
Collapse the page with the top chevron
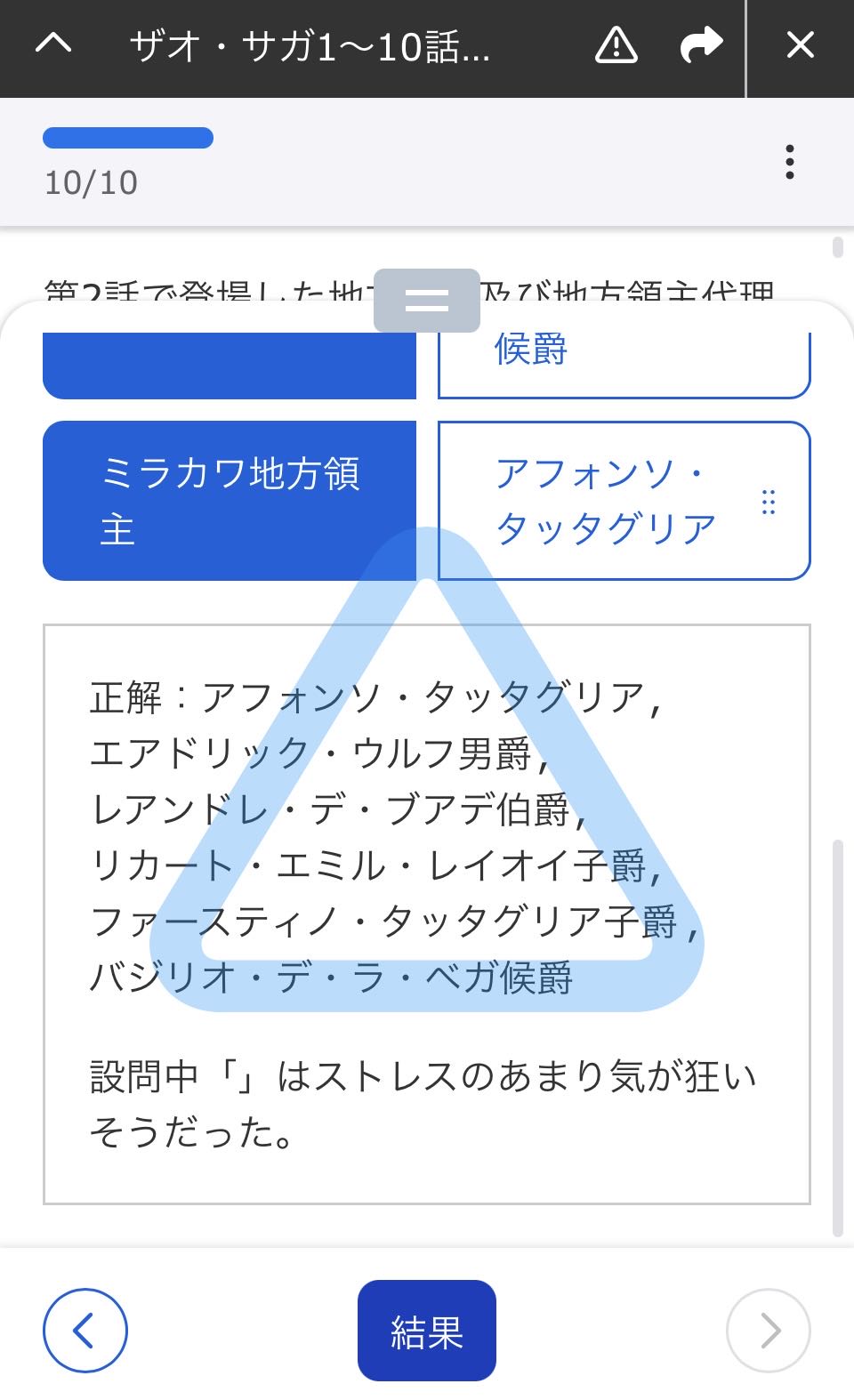coord(53,44)
